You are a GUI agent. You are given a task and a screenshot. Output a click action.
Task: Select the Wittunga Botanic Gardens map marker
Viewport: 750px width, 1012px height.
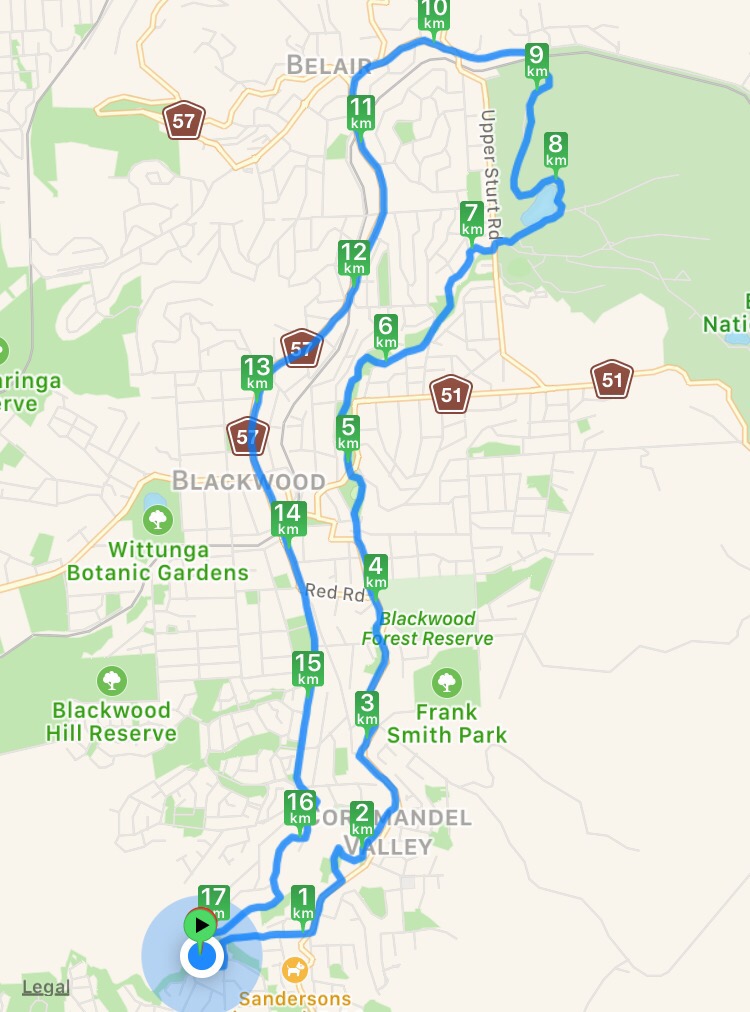coord(157,519)
